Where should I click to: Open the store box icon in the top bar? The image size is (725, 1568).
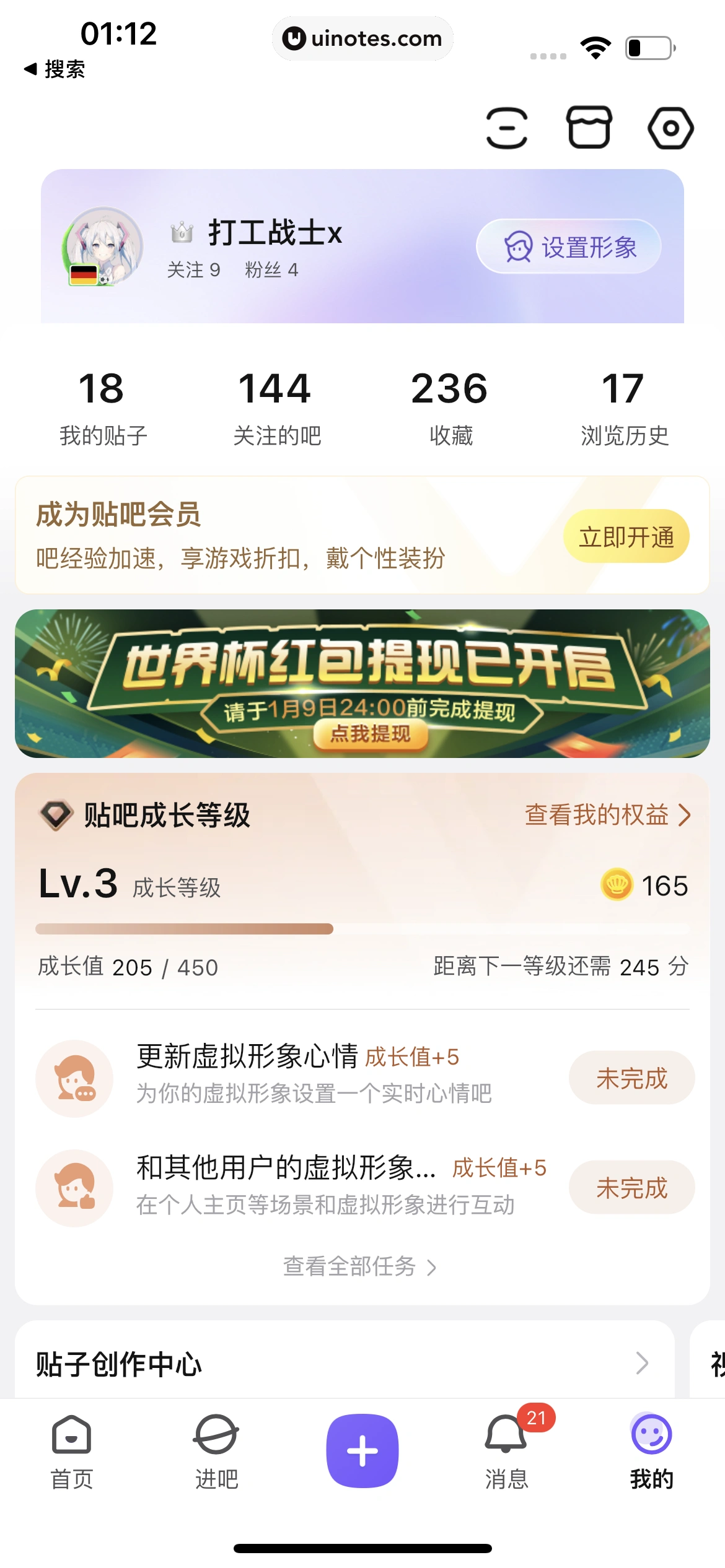point(589,128)
